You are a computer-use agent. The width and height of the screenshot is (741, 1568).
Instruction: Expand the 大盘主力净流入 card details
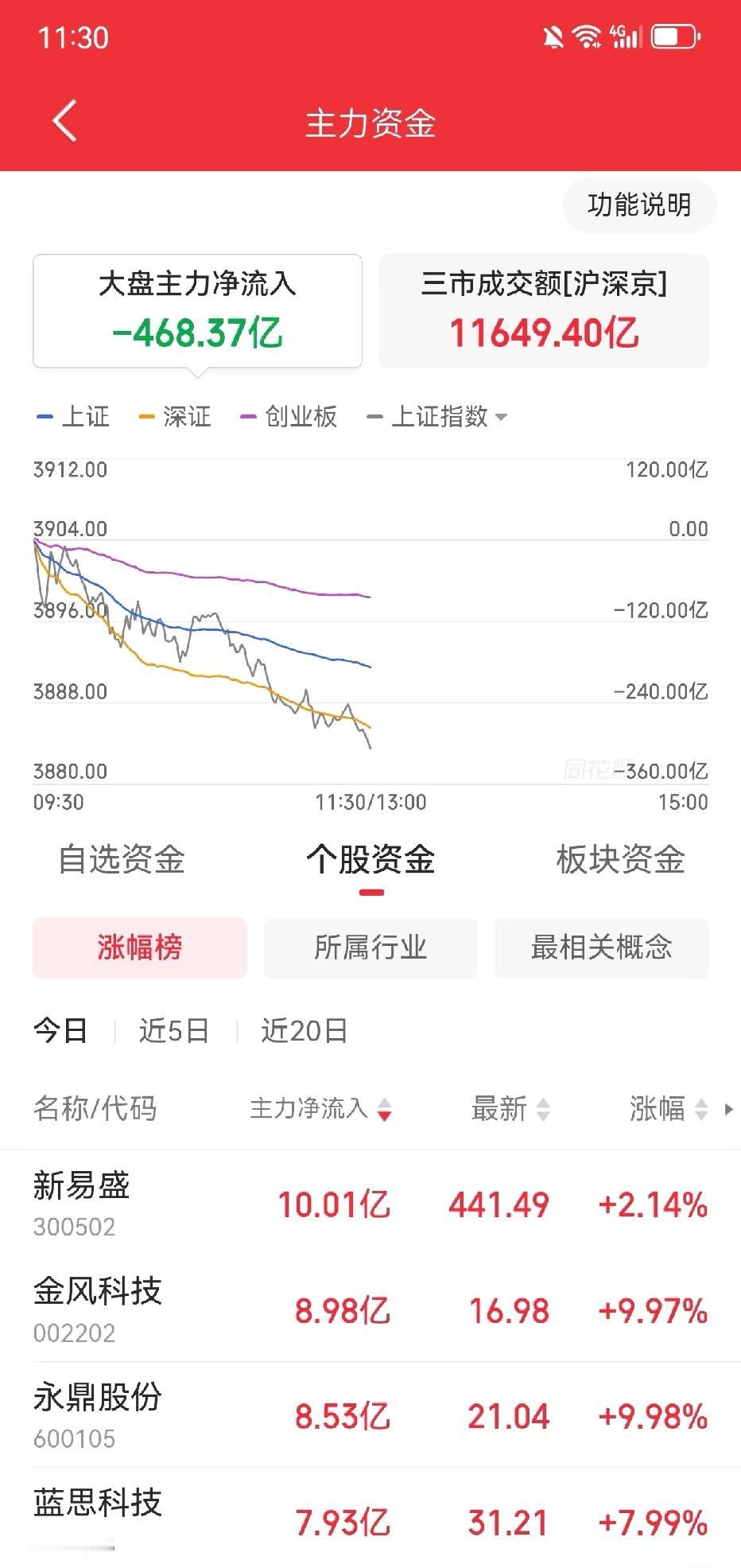[196, 310]
